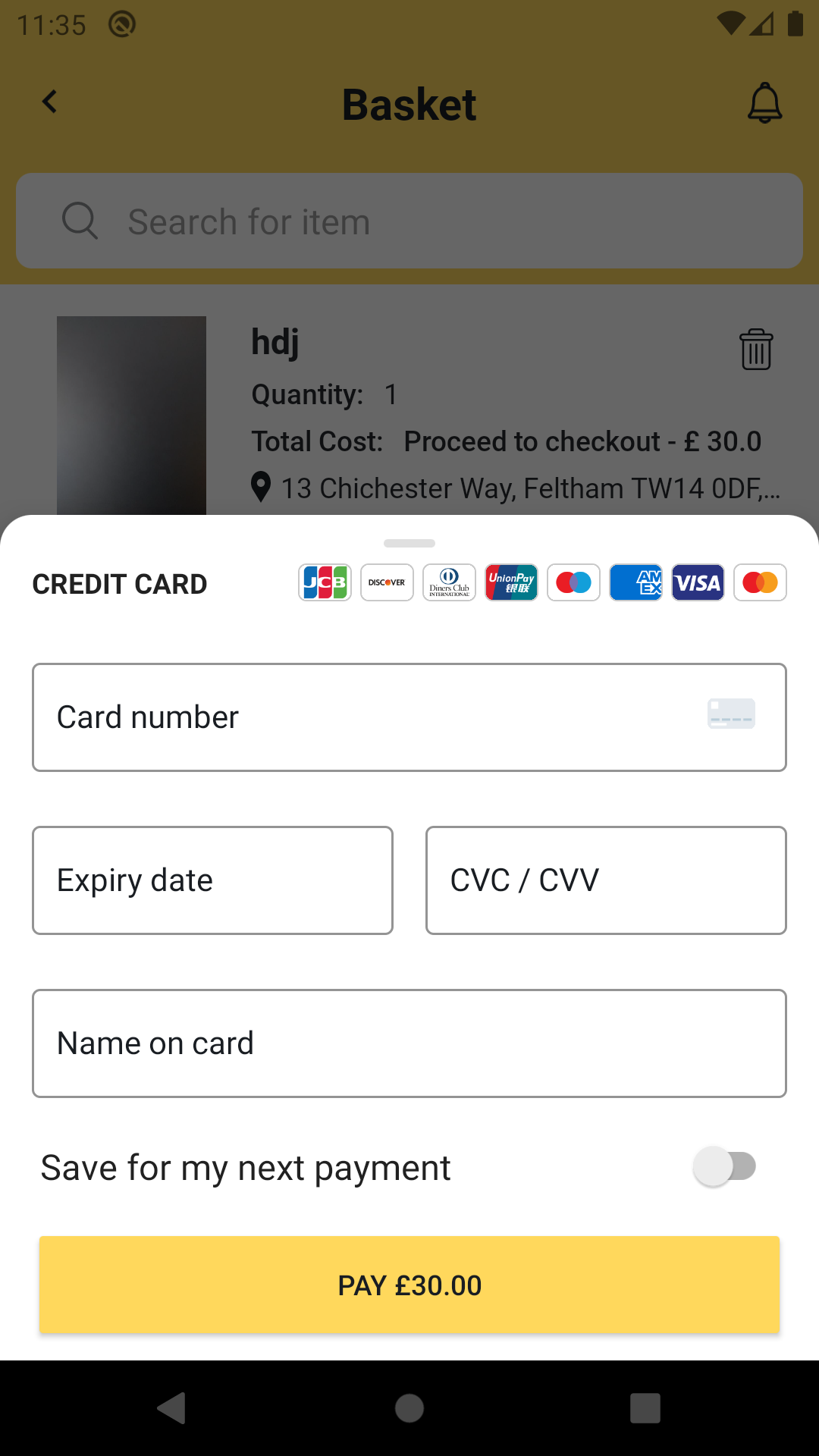Image resolution: width=819 pixels, height=1456 pixels.
Task: Select the JCB card brand icon
Action: point(324,582)
